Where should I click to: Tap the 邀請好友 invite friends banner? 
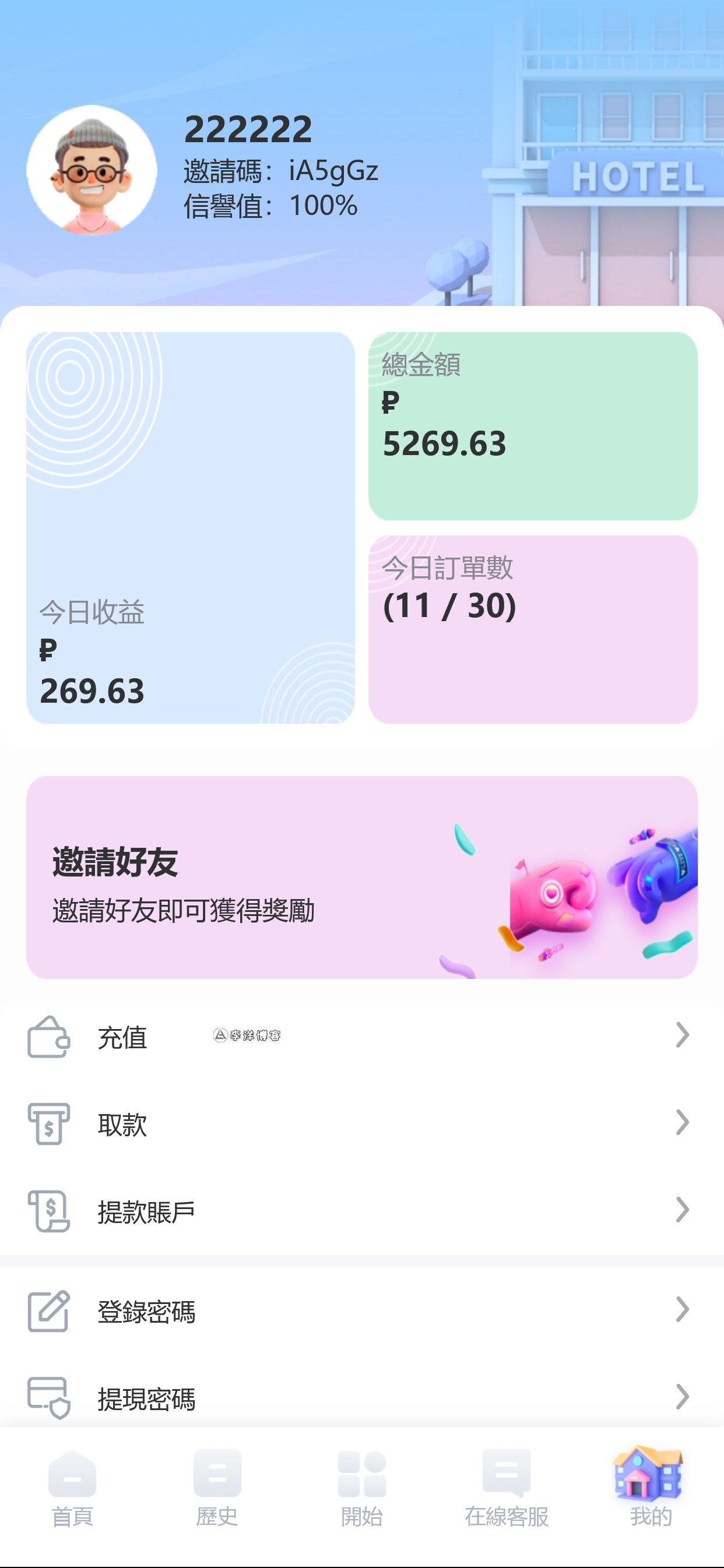(x=361, y=880)
